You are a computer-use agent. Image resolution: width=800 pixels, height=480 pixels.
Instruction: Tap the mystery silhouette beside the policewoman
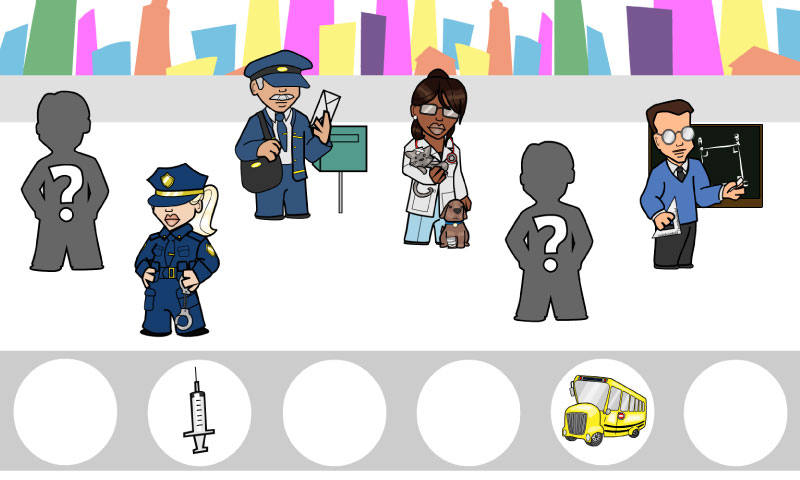(x=65, y=185)
